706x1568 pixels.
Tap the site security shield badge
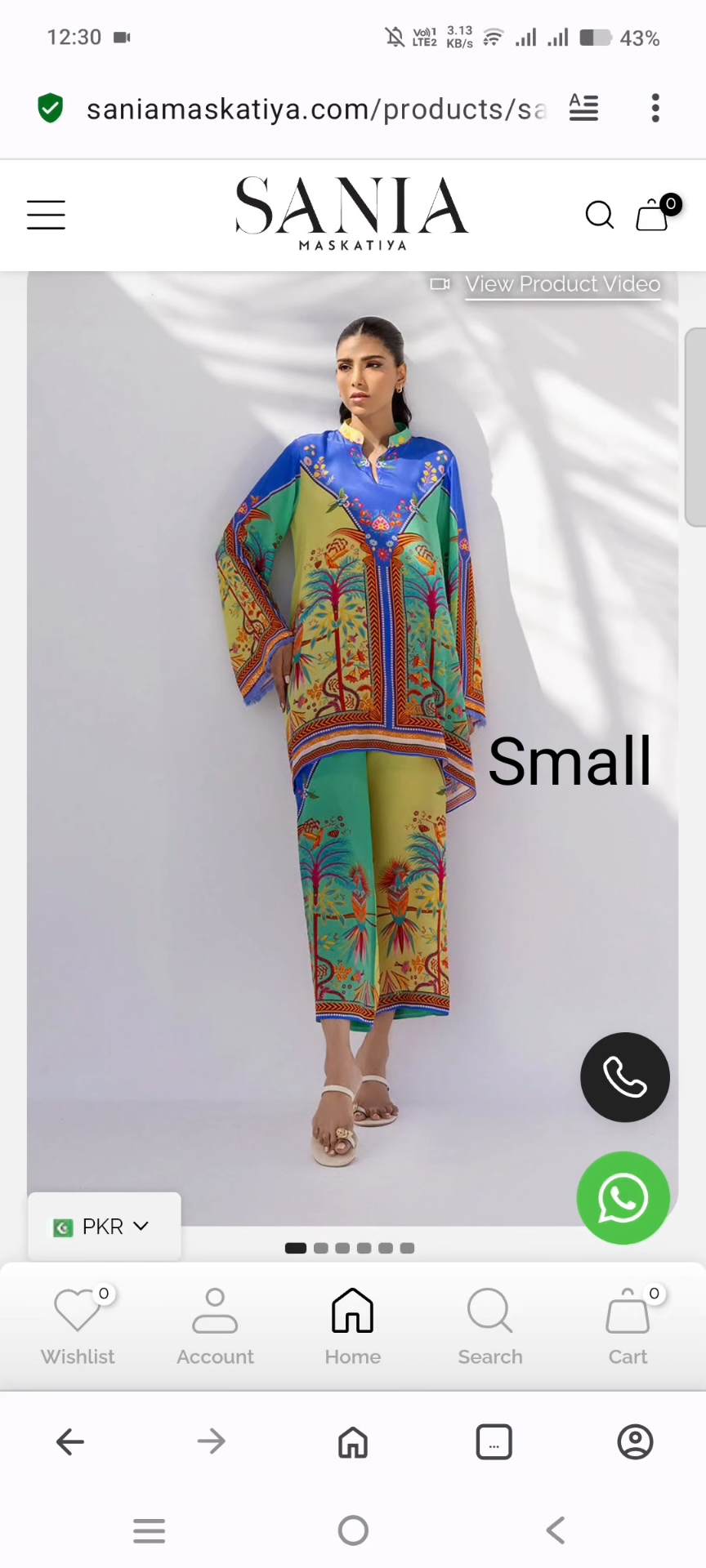point(50,108)
